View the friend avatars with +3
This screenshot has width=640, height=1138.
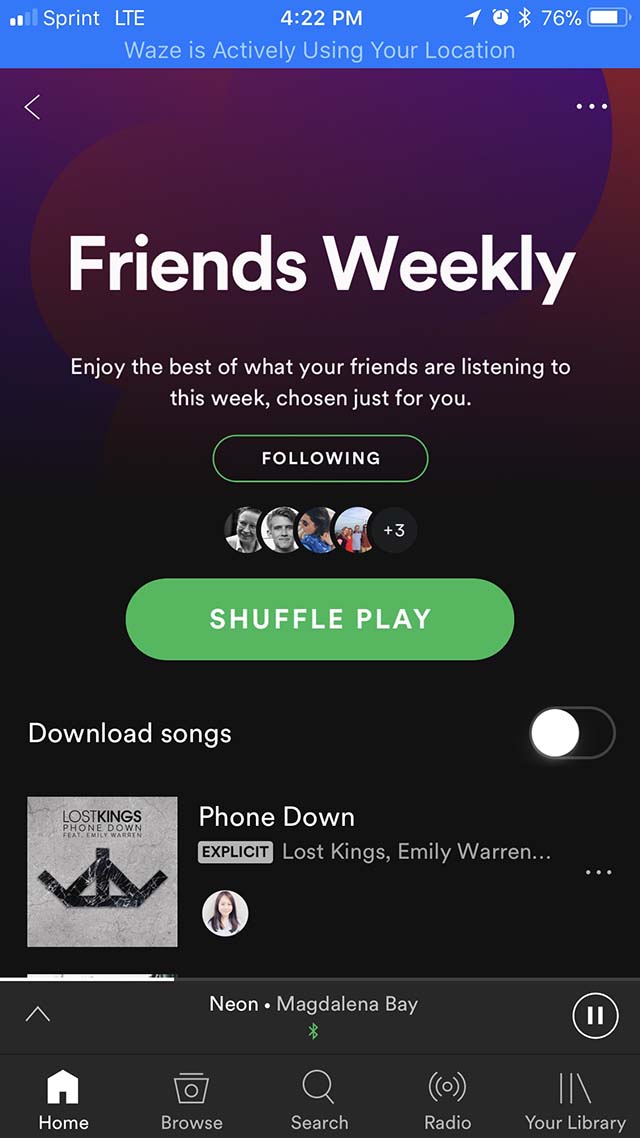[x=320, y=530]
